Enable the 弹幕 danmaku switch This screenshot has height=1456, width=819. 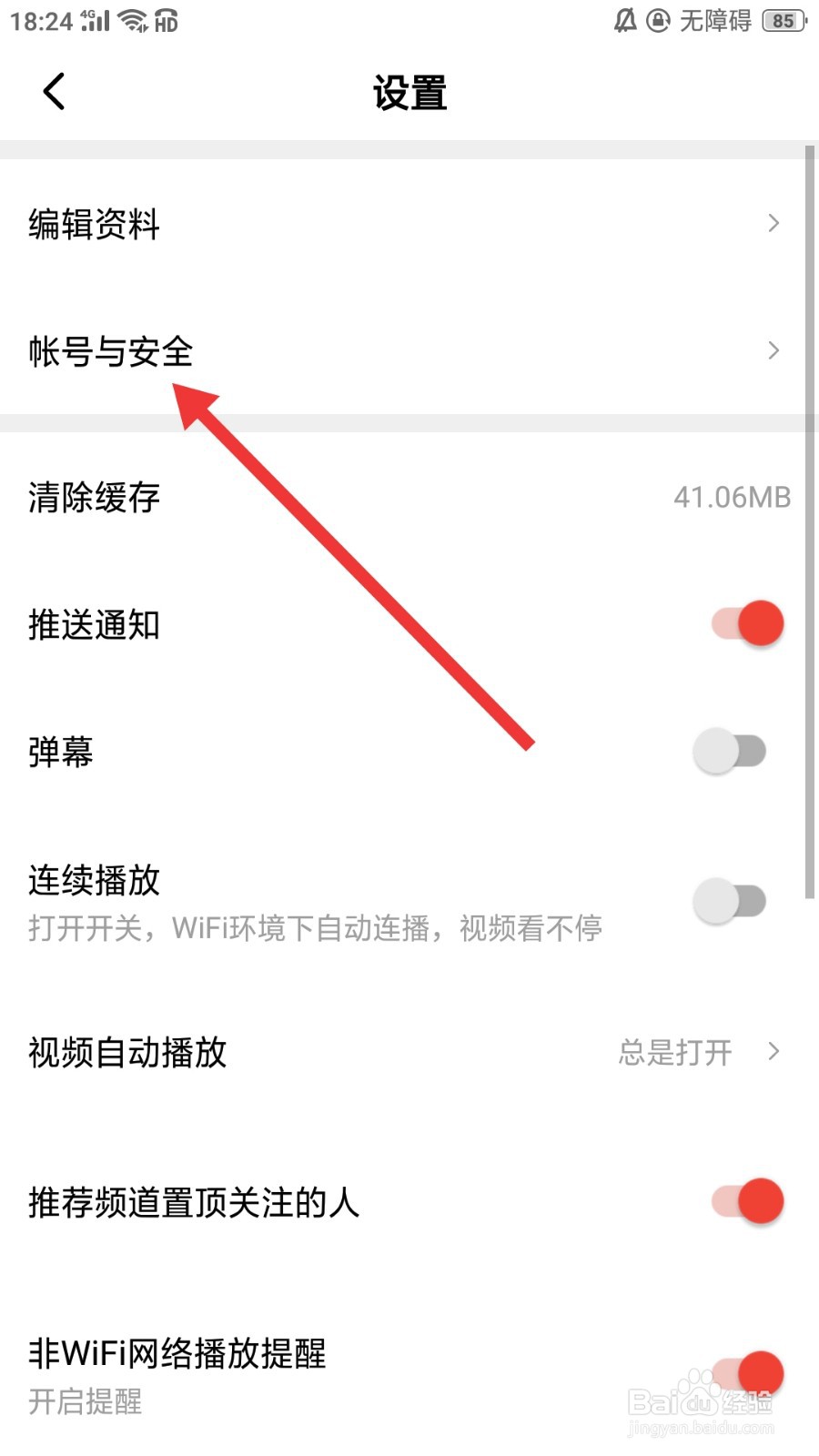pyautogui.click(x=730, y=751)
